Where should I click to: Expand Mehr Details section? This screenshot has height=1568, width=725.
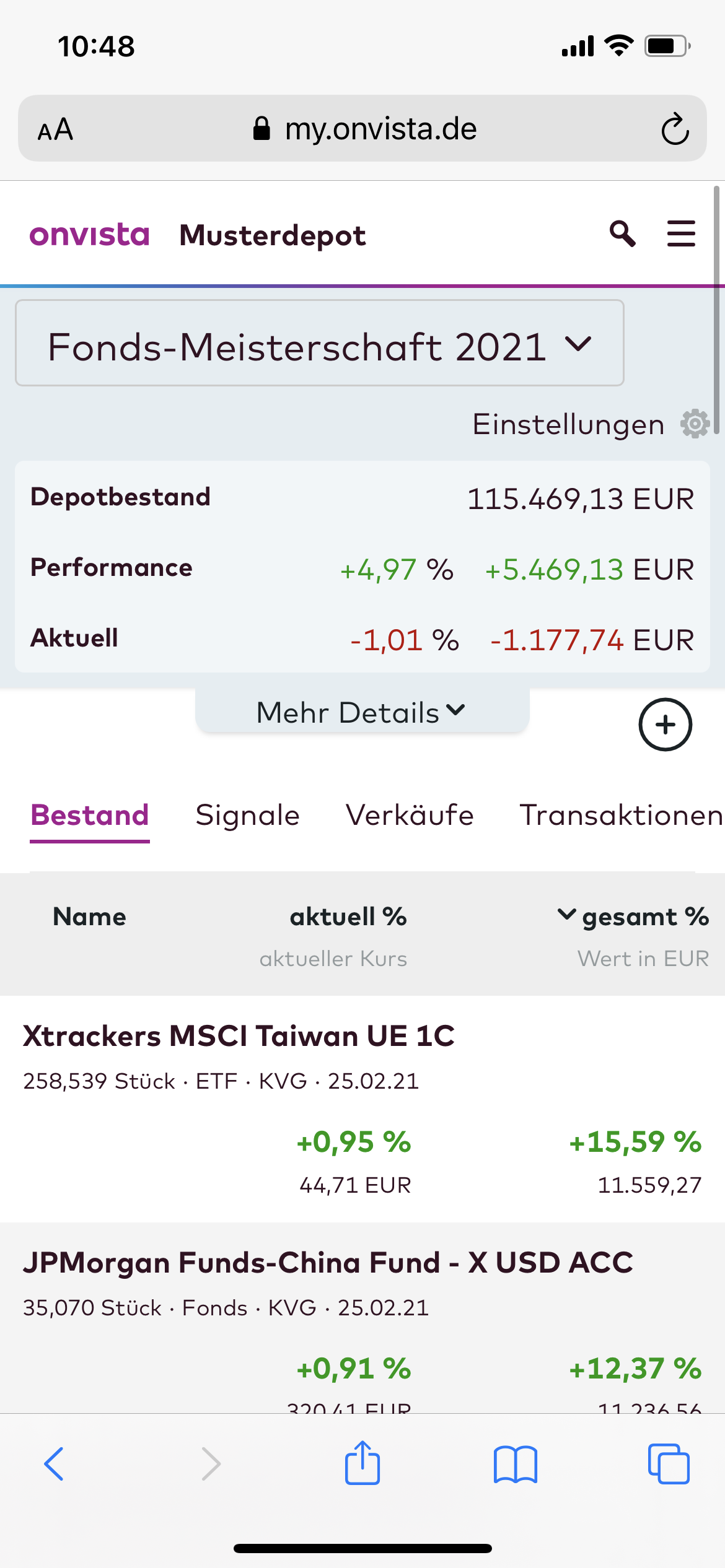pyautogui.click(x=362, y=712)
